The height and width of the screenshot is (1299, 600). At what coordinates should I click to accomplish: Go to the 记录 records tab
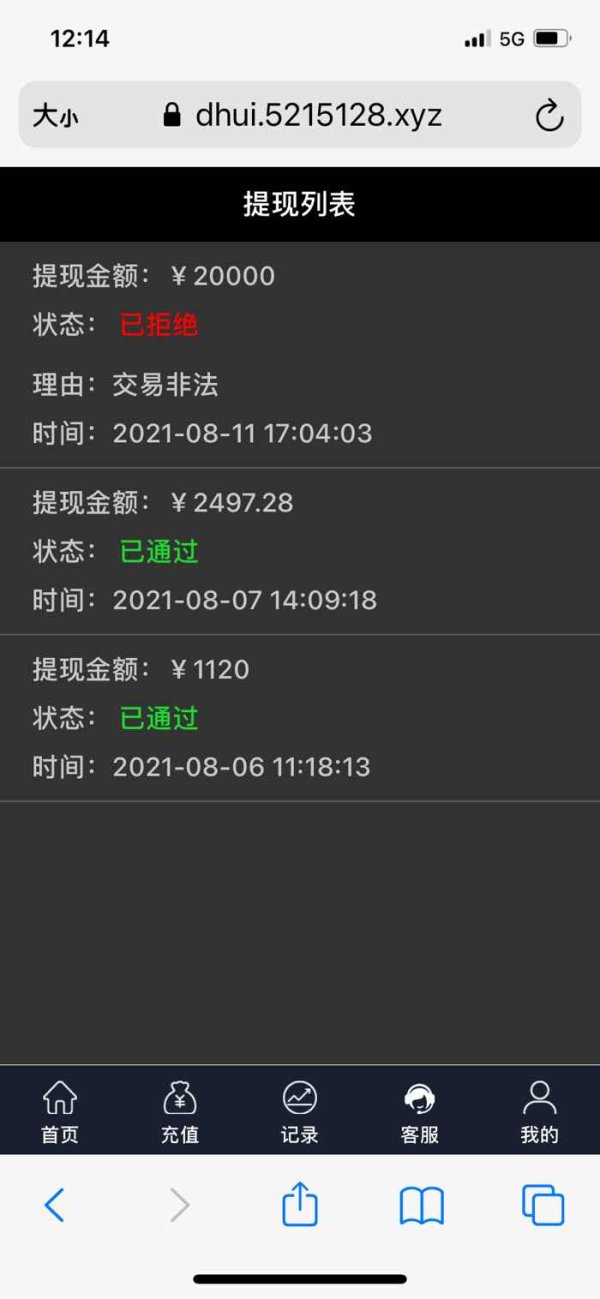pos(300,1111)
